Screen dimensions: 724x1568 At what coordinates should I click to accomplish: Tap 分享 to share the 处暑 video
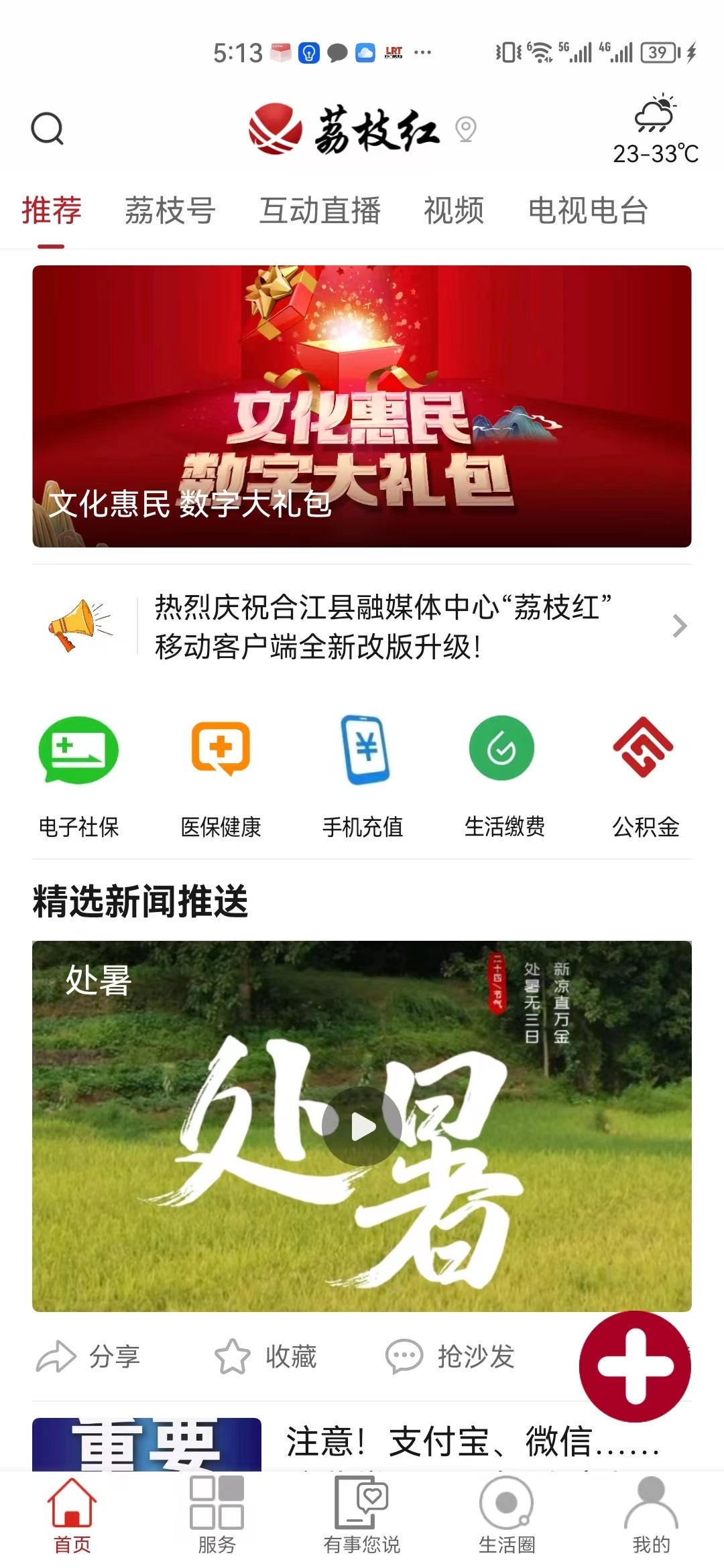pos(94,1359)
